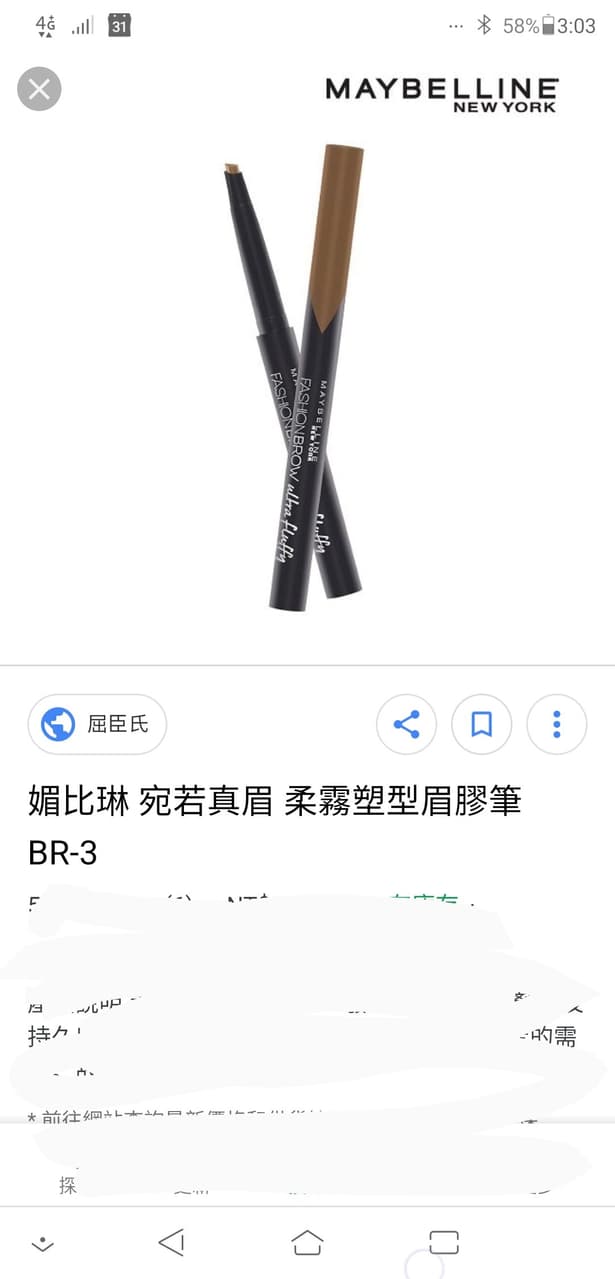
Task: Go to the home screen
Action: (x=307, y=1242)
